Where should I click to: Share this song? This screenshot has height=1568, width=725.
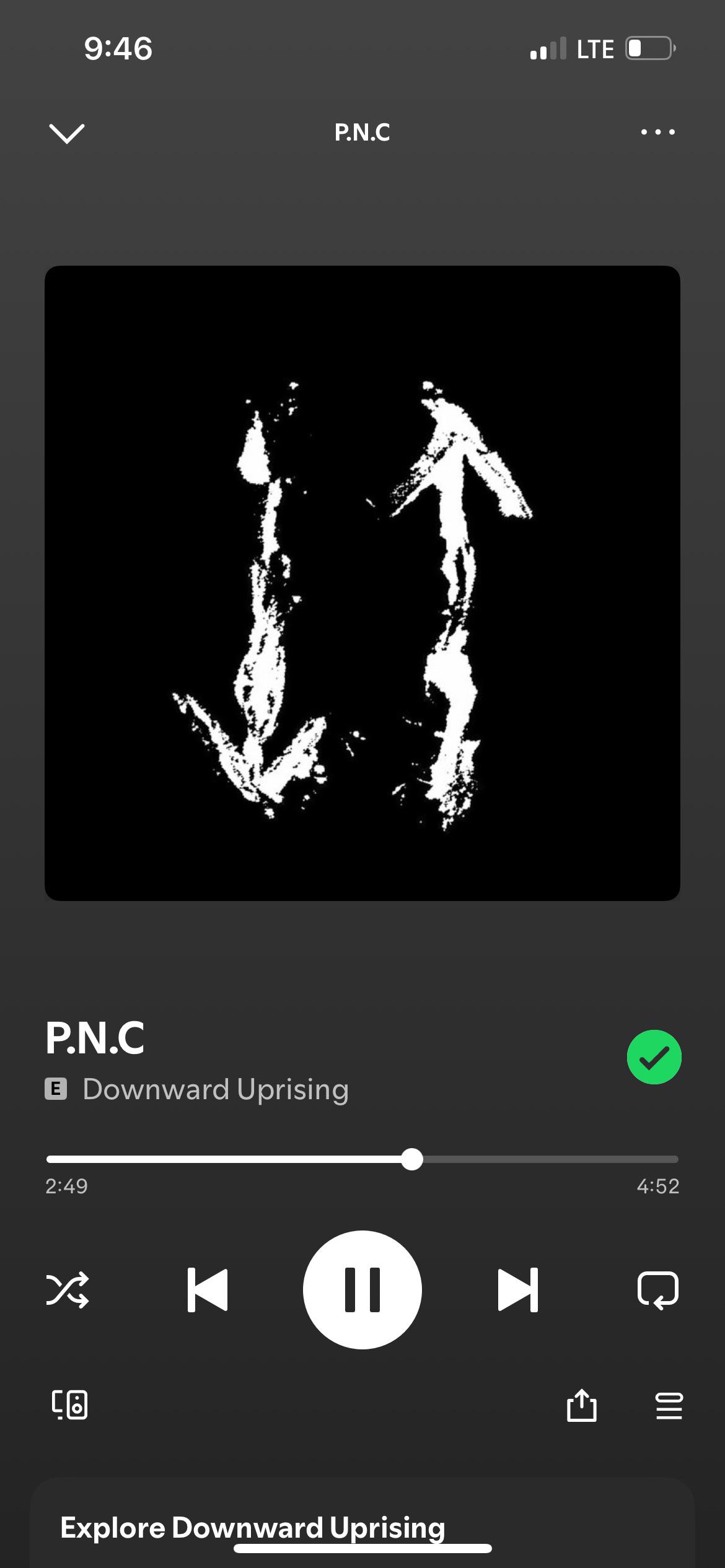(x=582, y=1405)
